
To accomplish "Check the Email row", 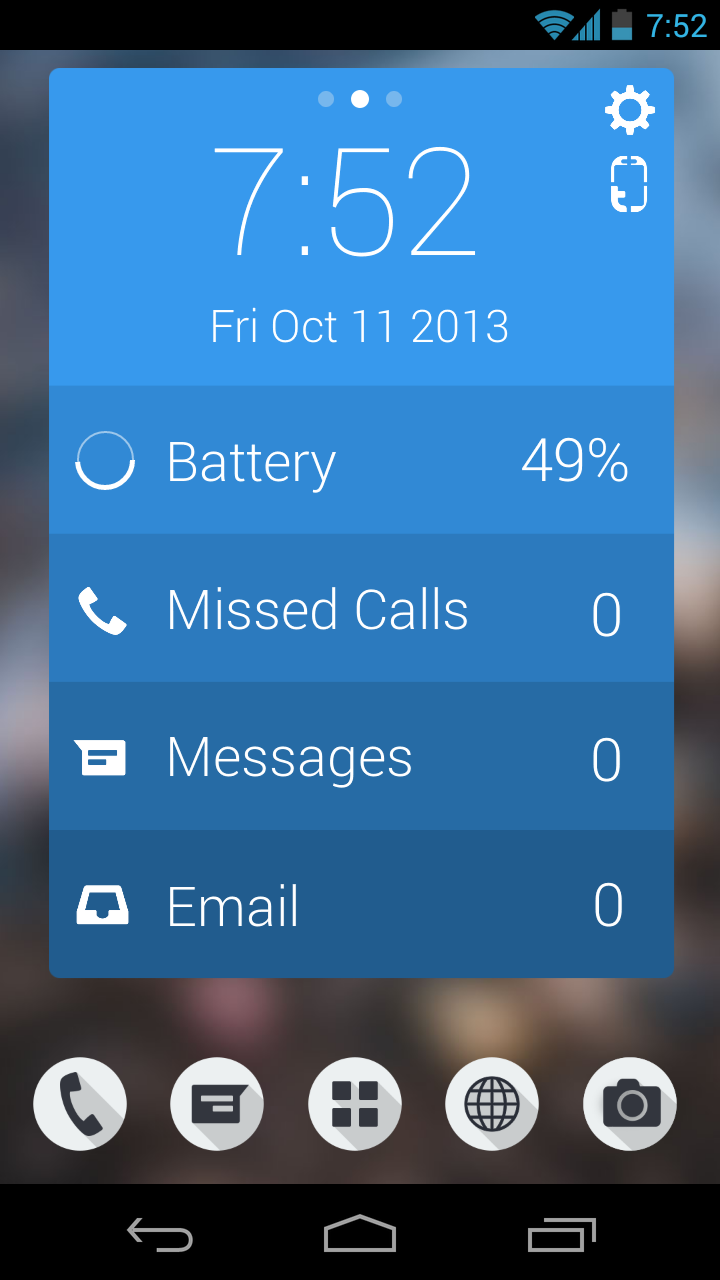I will 361,904.
